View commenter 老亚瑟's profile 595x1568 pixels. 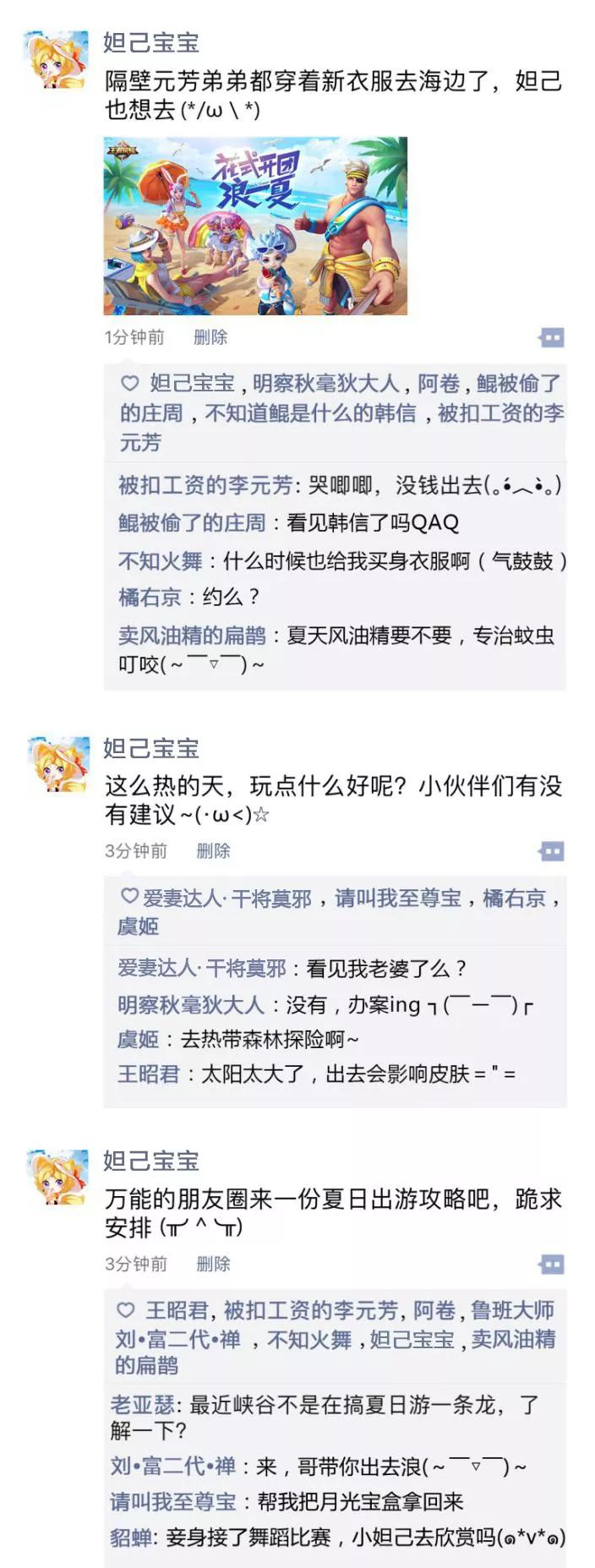(142, 1405)
